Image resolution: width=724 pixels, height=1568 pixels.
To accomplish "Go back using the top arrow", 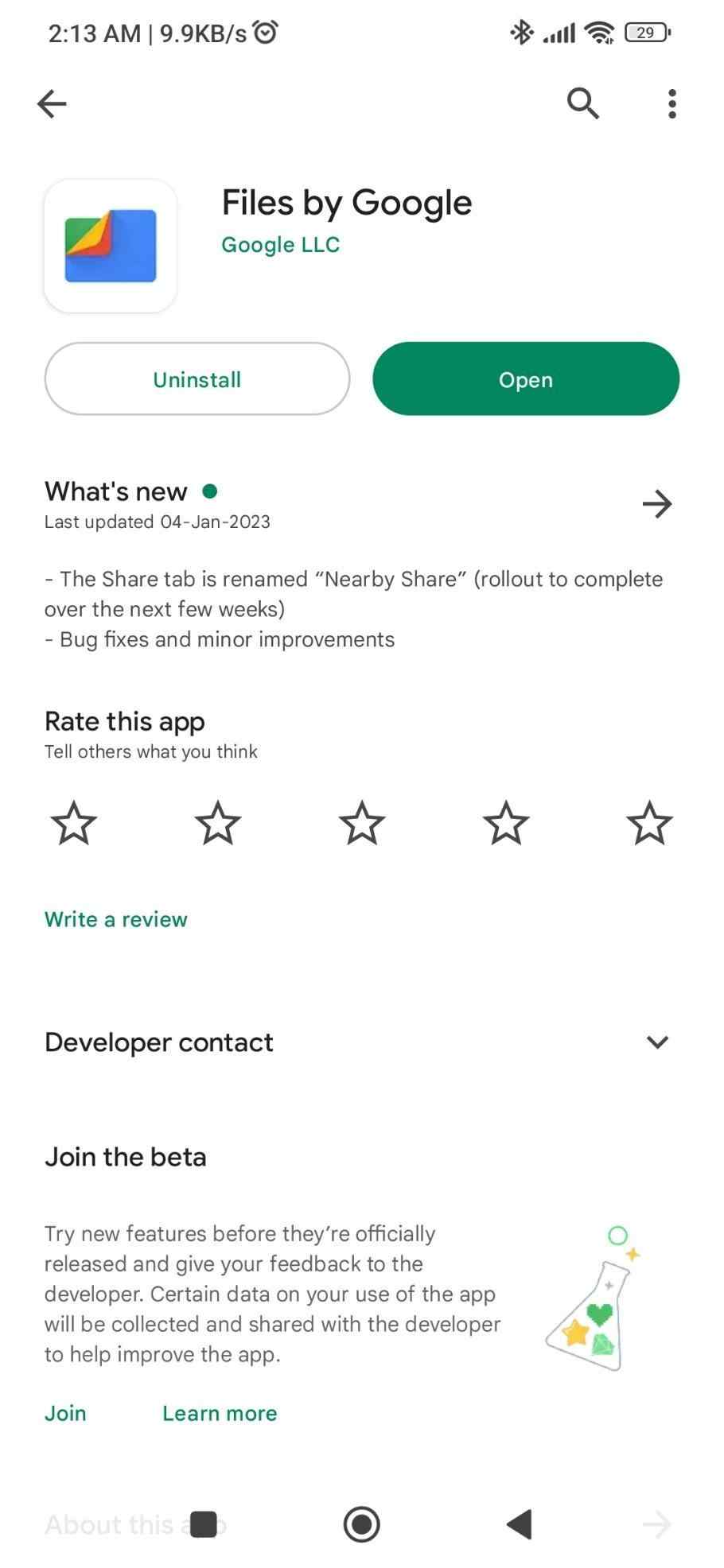I will (x=52, y=103).
